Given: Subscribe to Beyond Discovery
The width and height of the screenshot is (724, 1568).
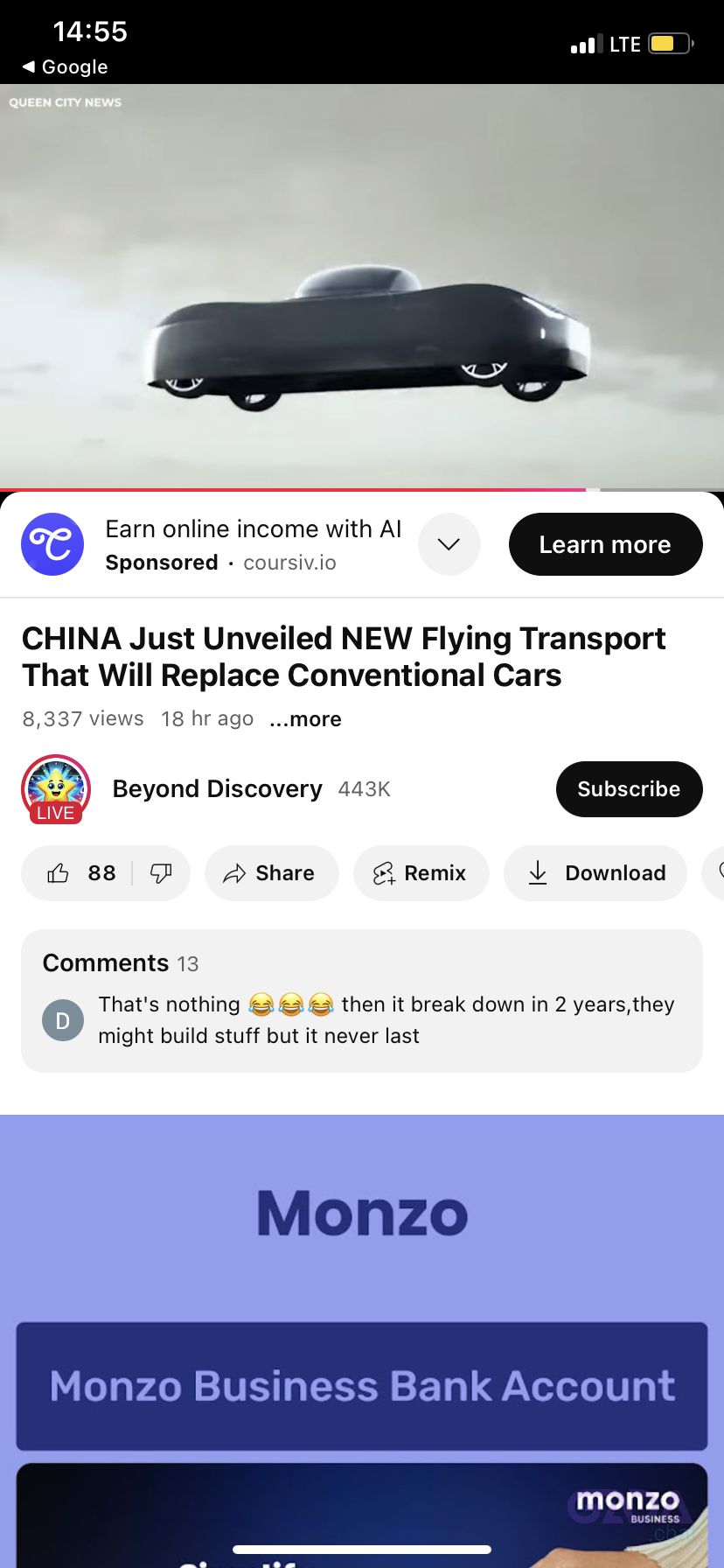Looking at the screenshot, I should coord(629,789).
